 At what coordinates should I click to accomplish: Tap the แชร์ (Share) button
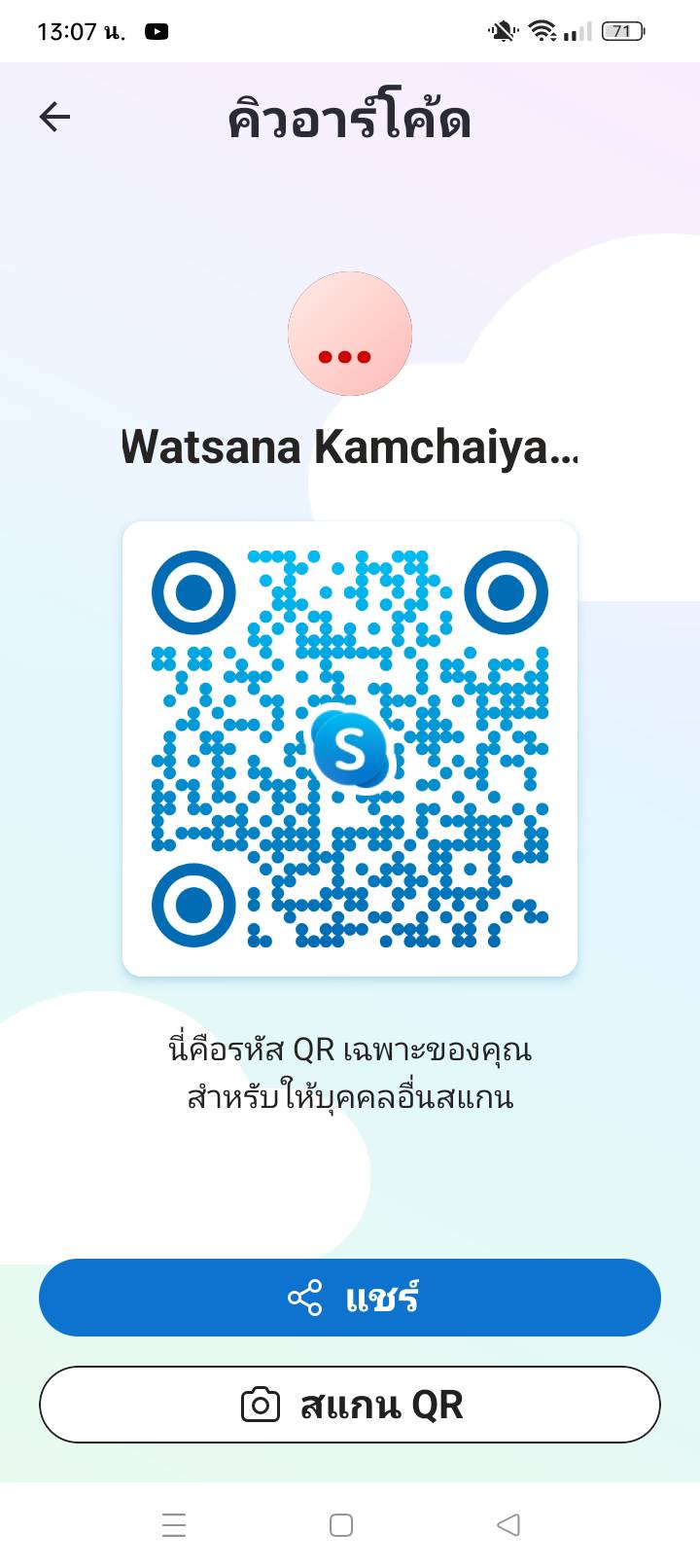[x=350, y=1298]
